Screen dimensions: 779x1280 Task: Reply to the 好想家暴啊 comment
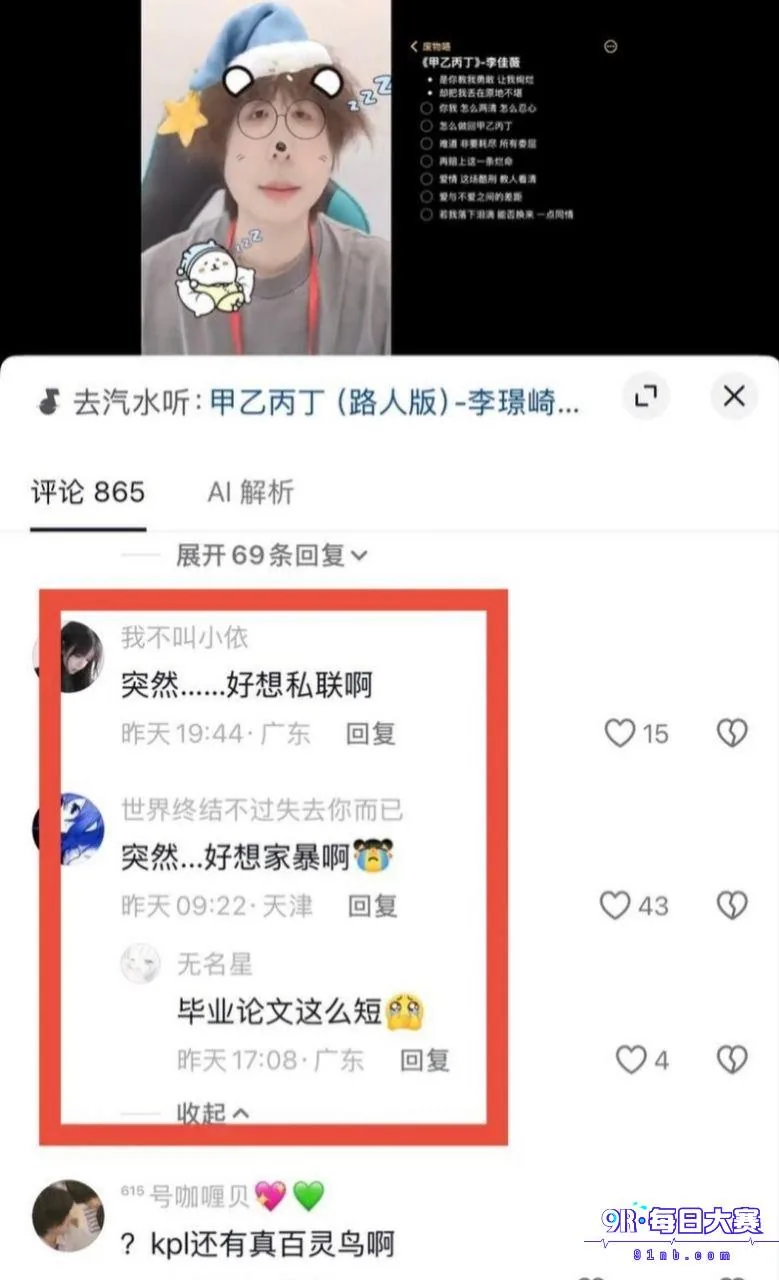(372, 906)
